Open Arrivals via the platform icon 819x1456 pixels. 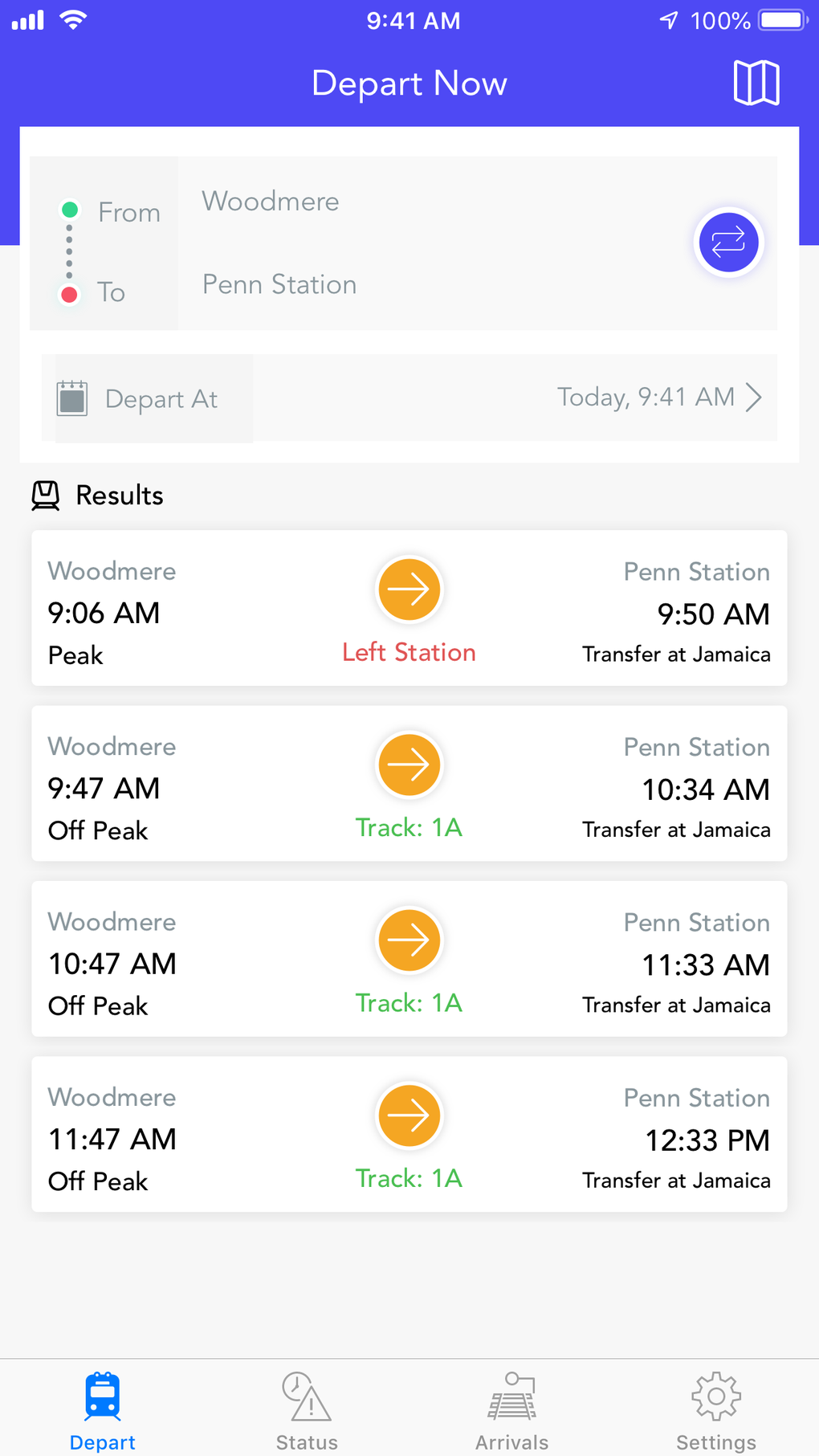511,1397
